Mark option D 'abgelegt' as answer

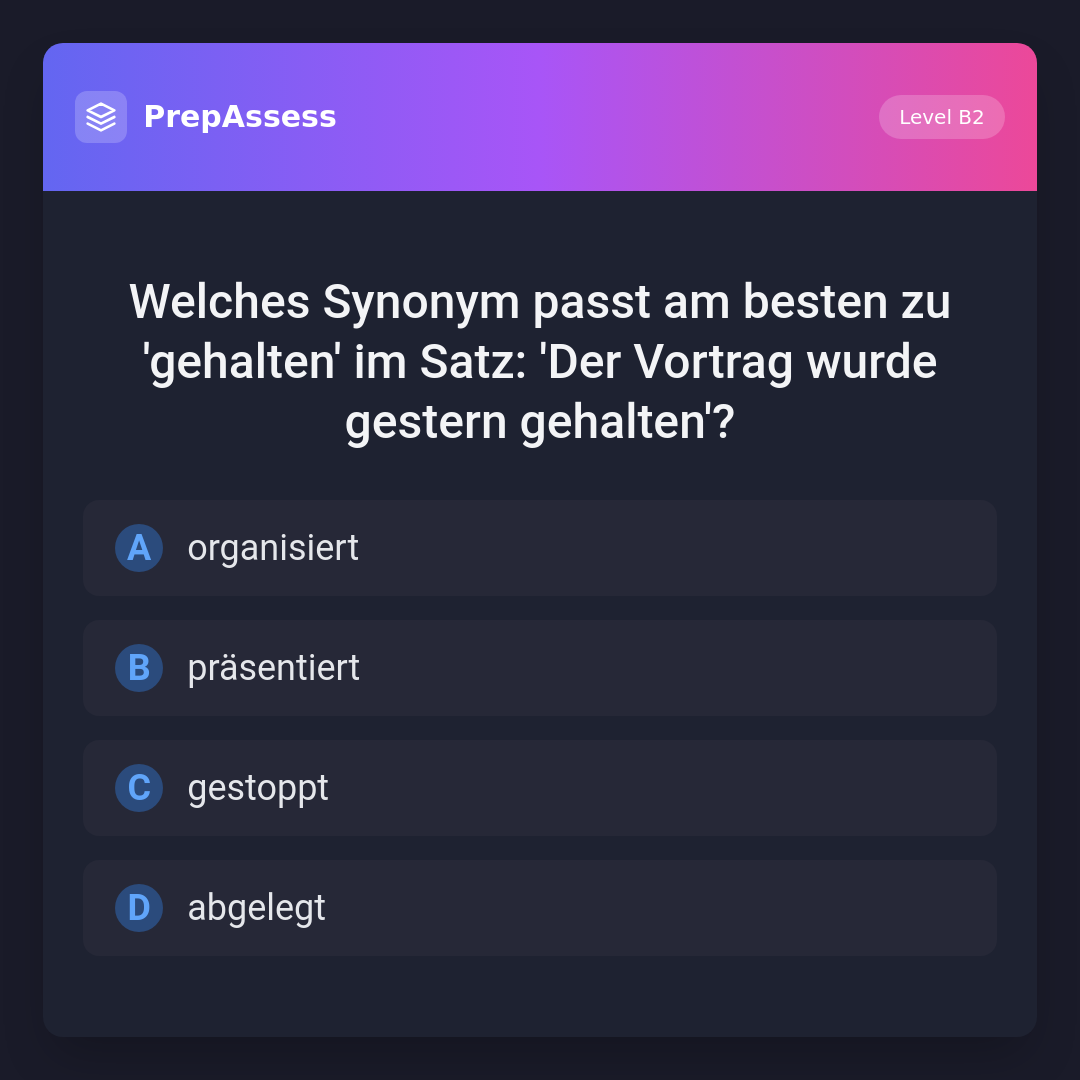539,908
